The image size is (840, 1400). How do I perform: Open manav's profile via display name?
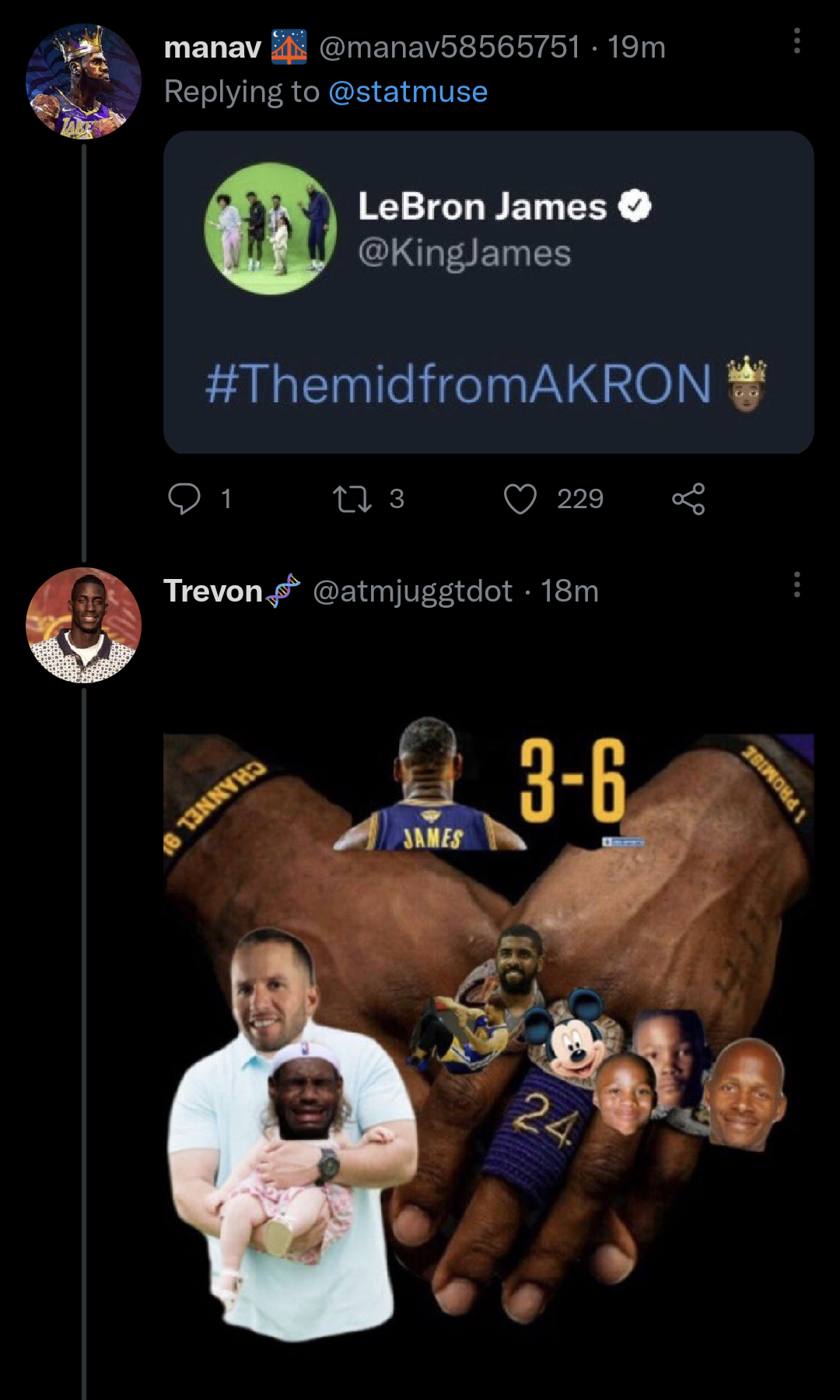(x=212, y=47)
